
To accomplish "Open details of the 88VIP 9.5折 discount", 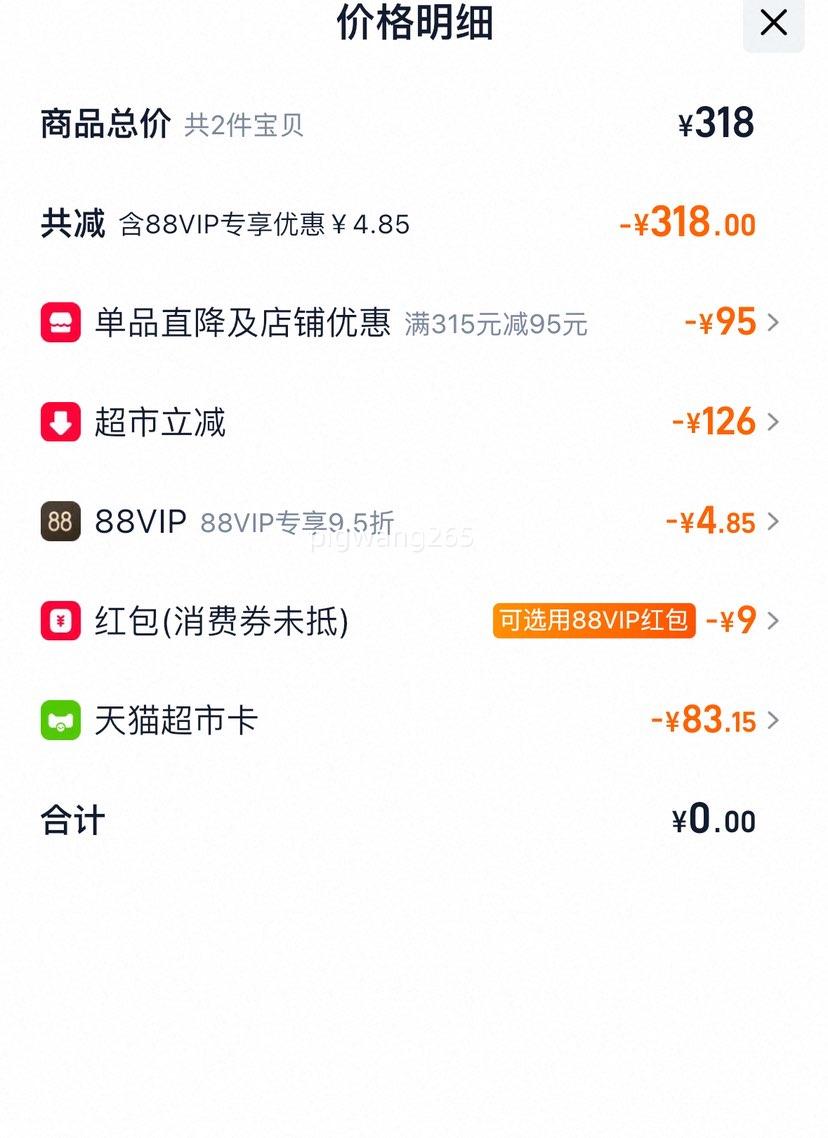I will (x=772, y=521).
